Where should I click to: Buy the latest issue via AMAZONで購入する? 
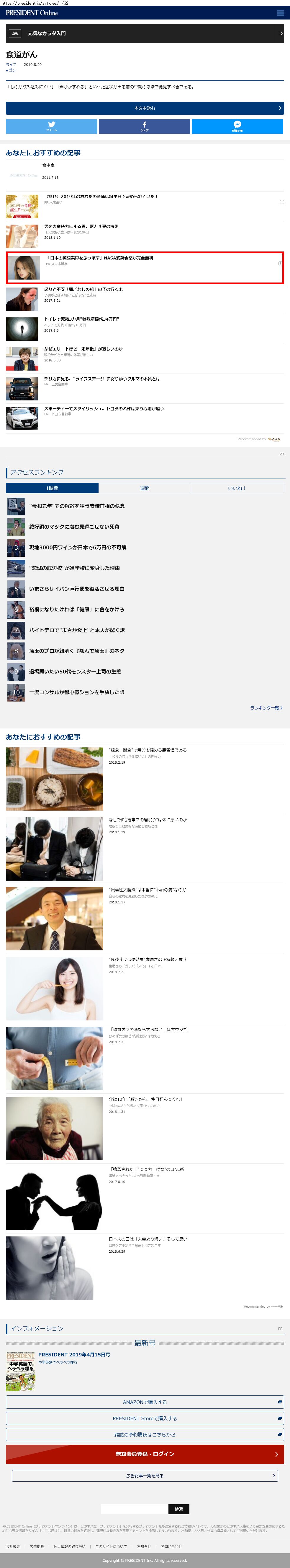(x=145, y=1402)
